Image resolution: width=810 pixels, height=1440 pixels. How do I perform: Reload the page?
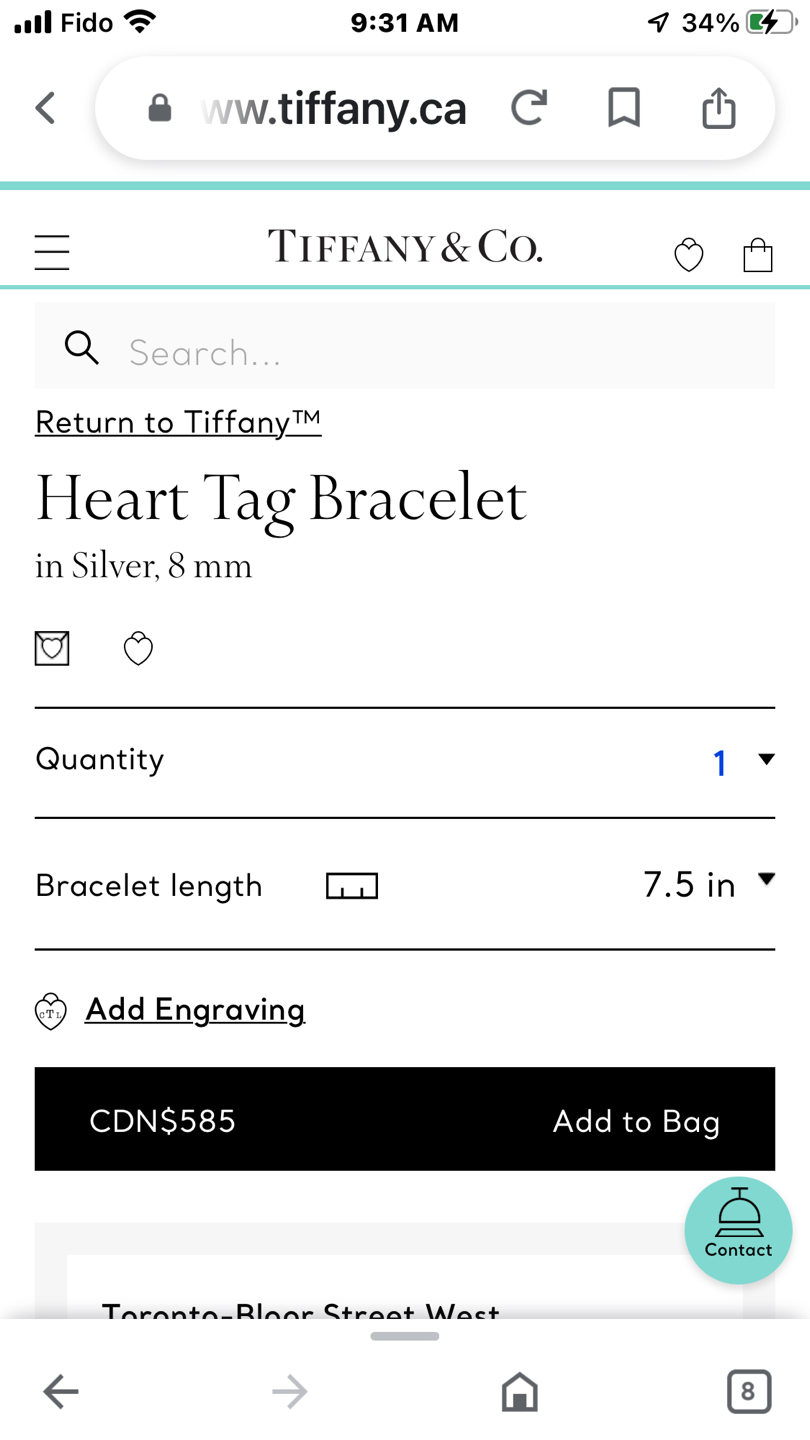point(529,107)
